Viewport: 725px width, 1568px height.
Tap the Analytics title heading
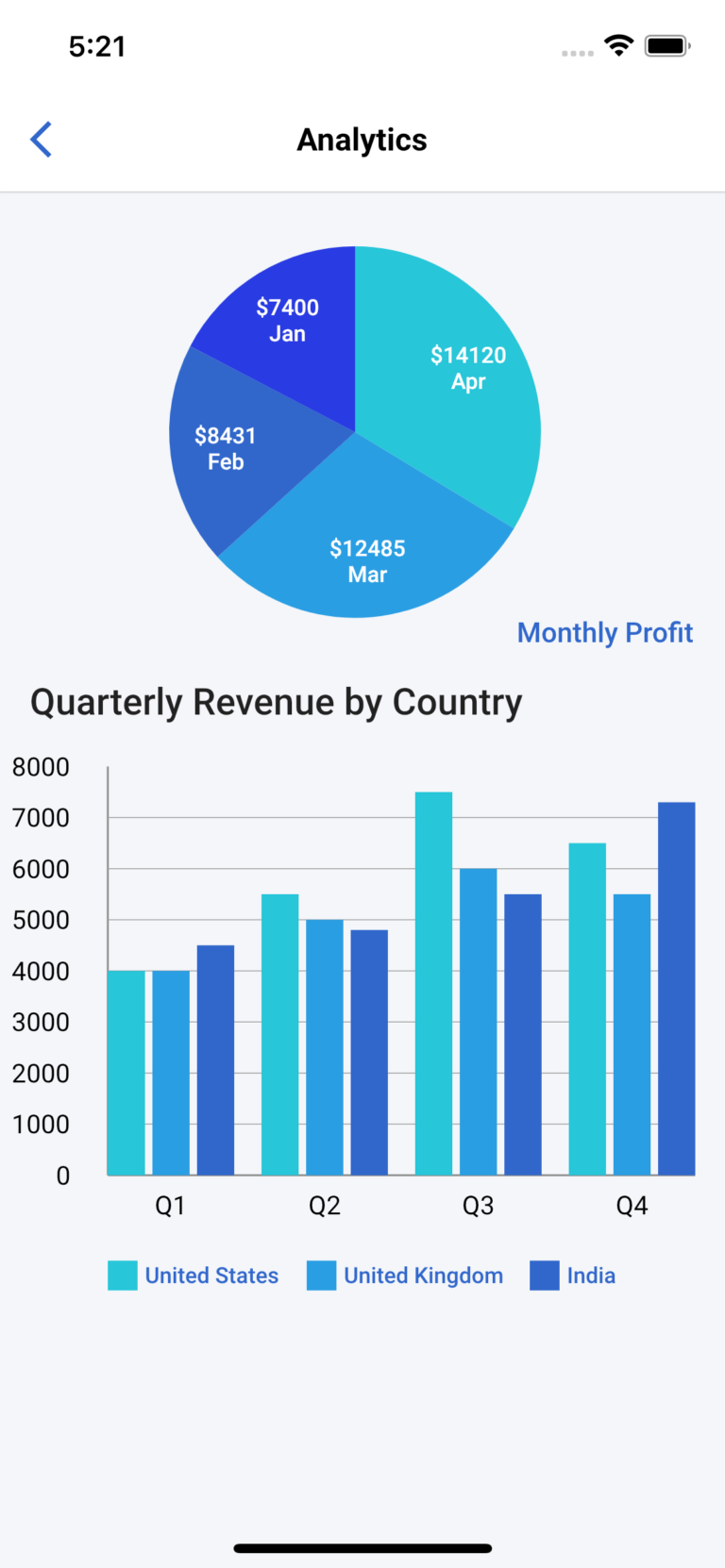point(362,139)
